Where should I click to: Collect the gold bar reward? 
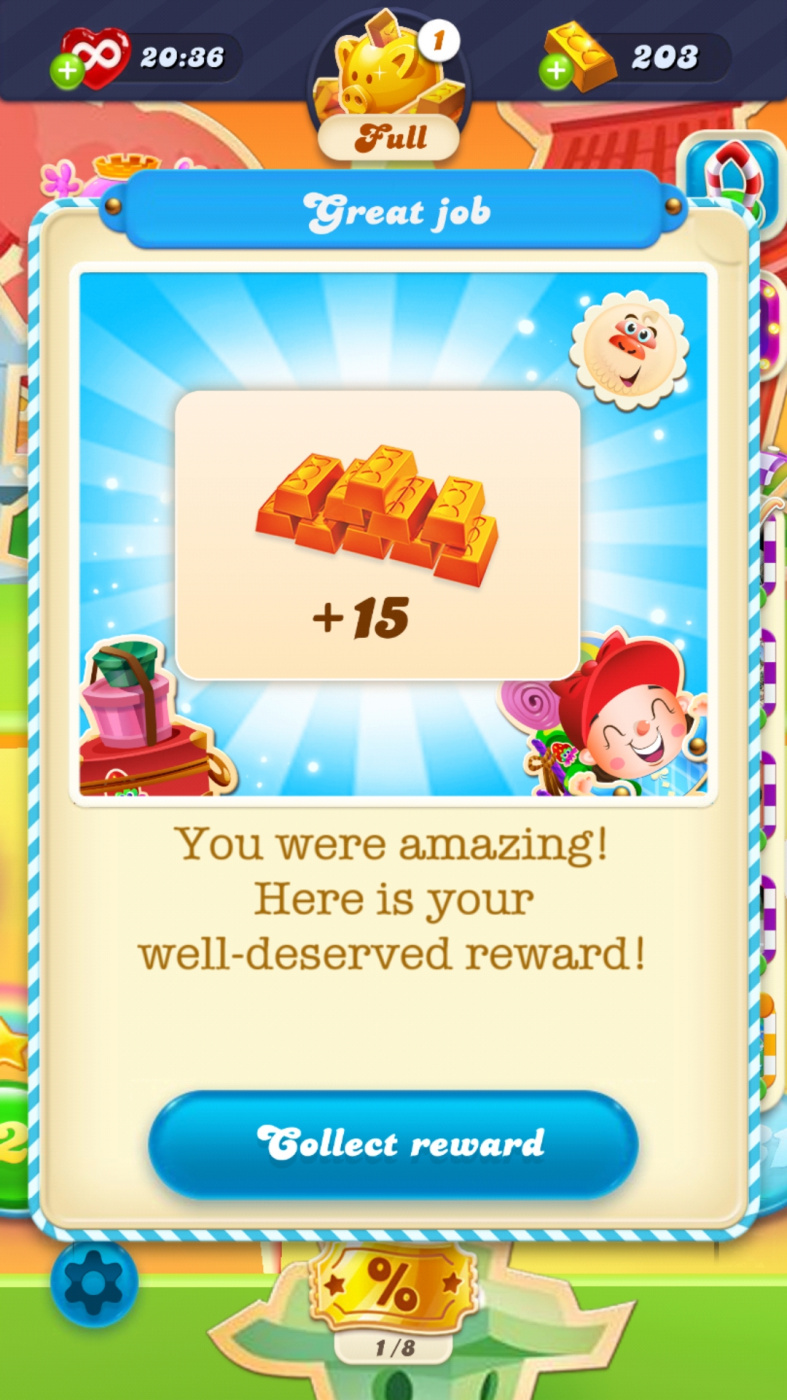393,1143
